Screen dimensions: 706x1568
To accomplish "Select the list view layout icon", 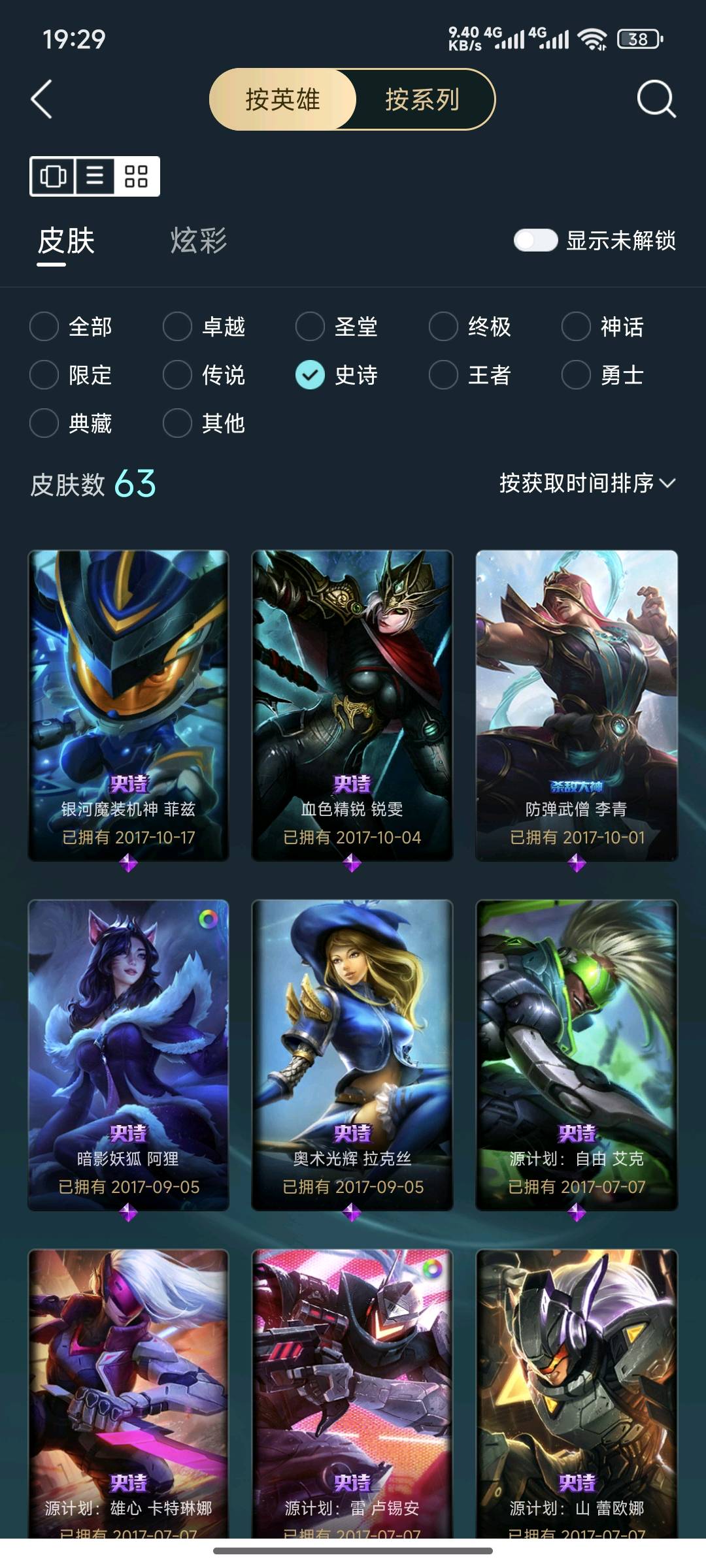I will [95, 176].
